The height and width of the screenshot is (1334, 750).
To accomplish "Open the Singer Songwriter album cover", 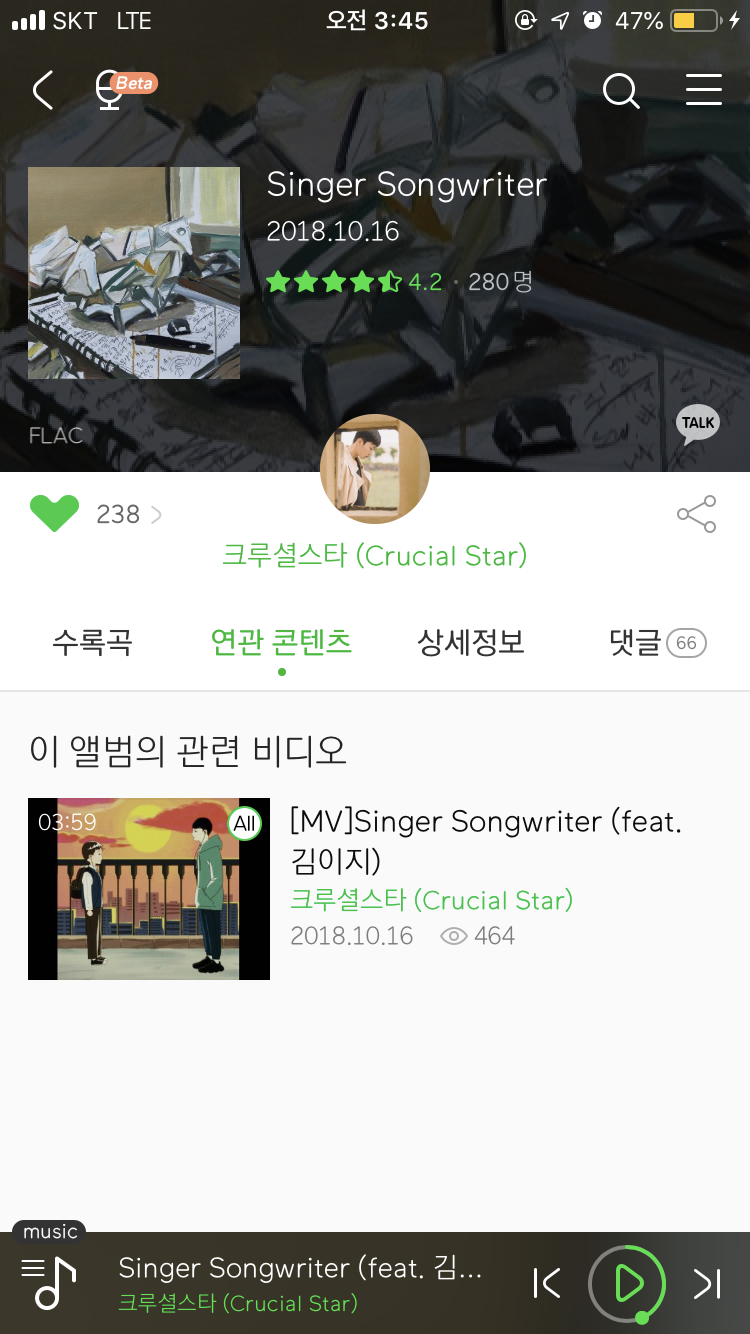I will point(134,273).
